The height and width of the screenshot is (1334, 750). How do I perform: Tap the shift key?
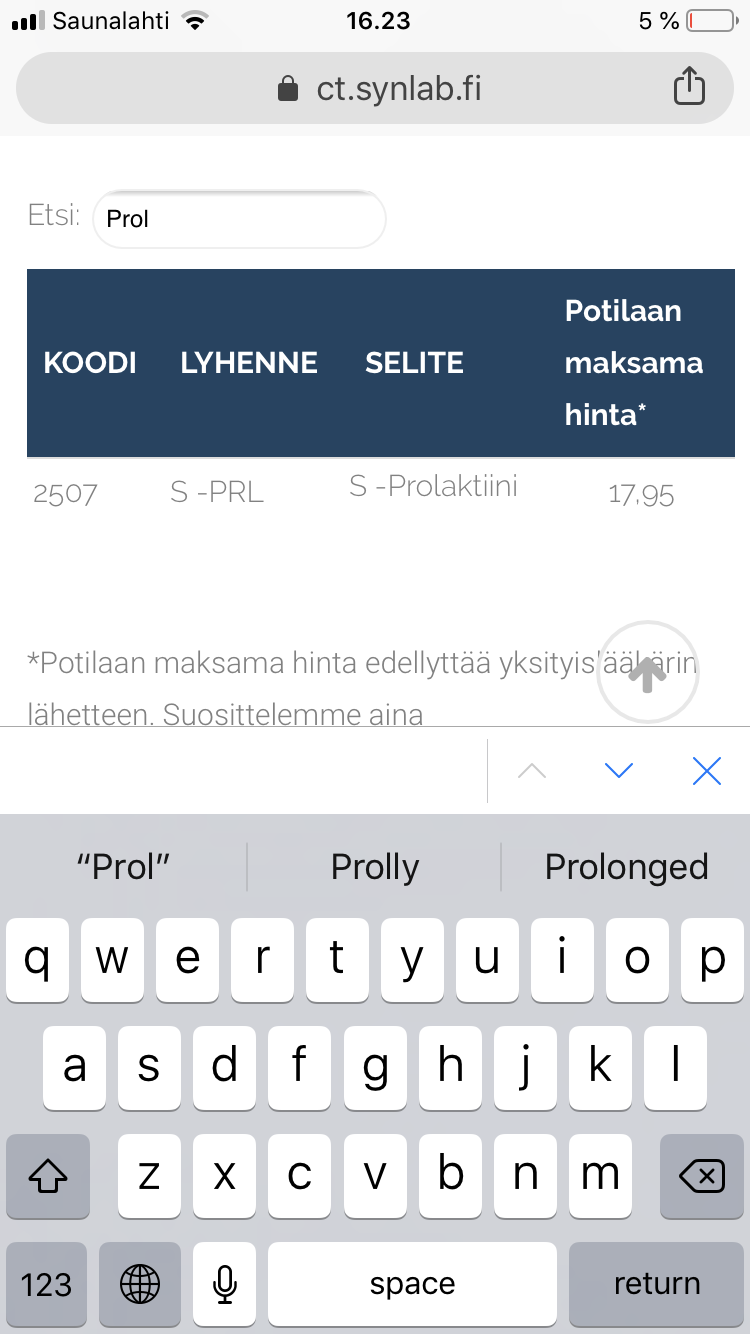point(47,1176)
